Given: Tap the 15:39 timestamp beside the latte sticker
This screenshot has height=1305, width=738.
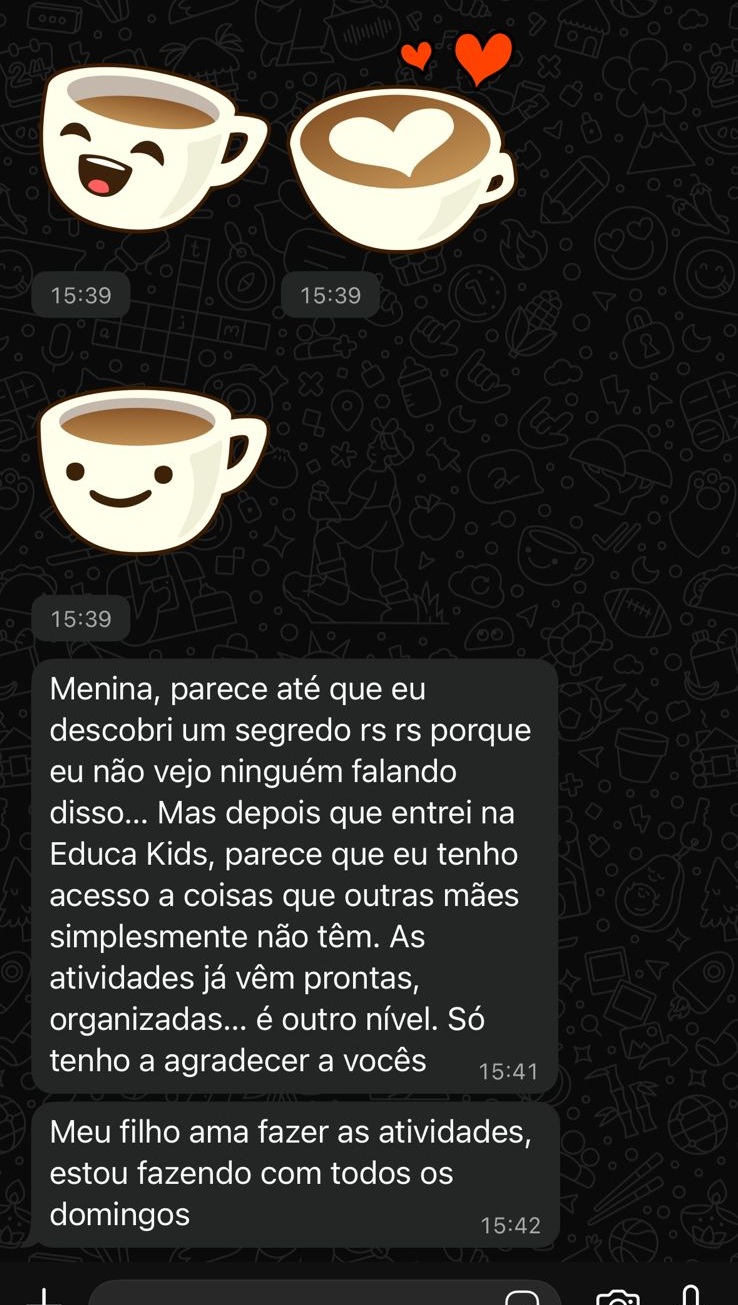Looking at the screenshot, I should point(329,294).
